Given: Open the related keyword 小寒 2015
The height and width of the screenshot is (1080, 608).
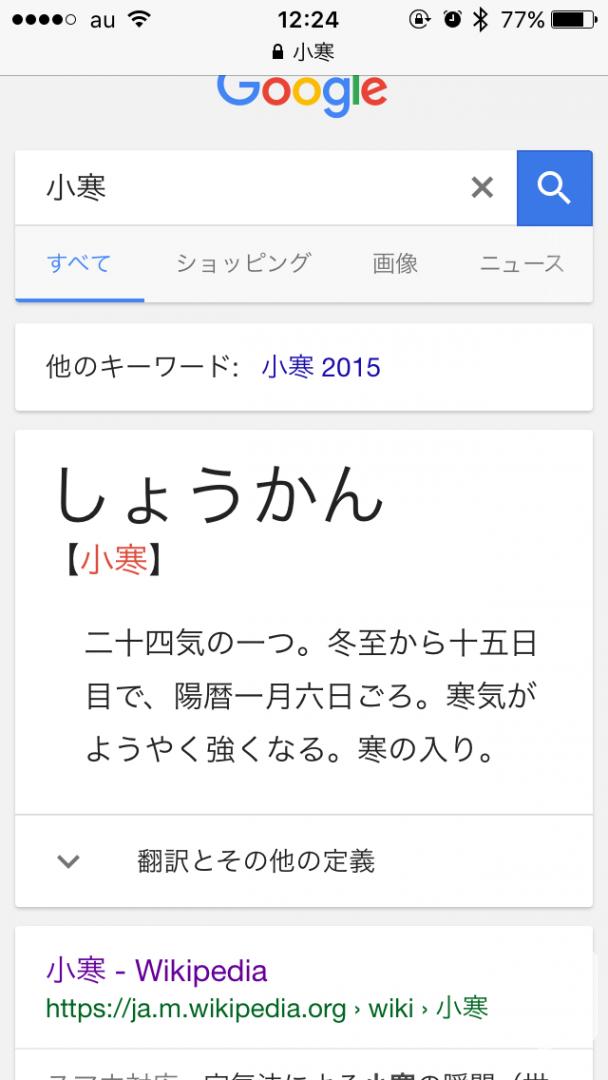Looking at the screenshot, I should 321,367.
